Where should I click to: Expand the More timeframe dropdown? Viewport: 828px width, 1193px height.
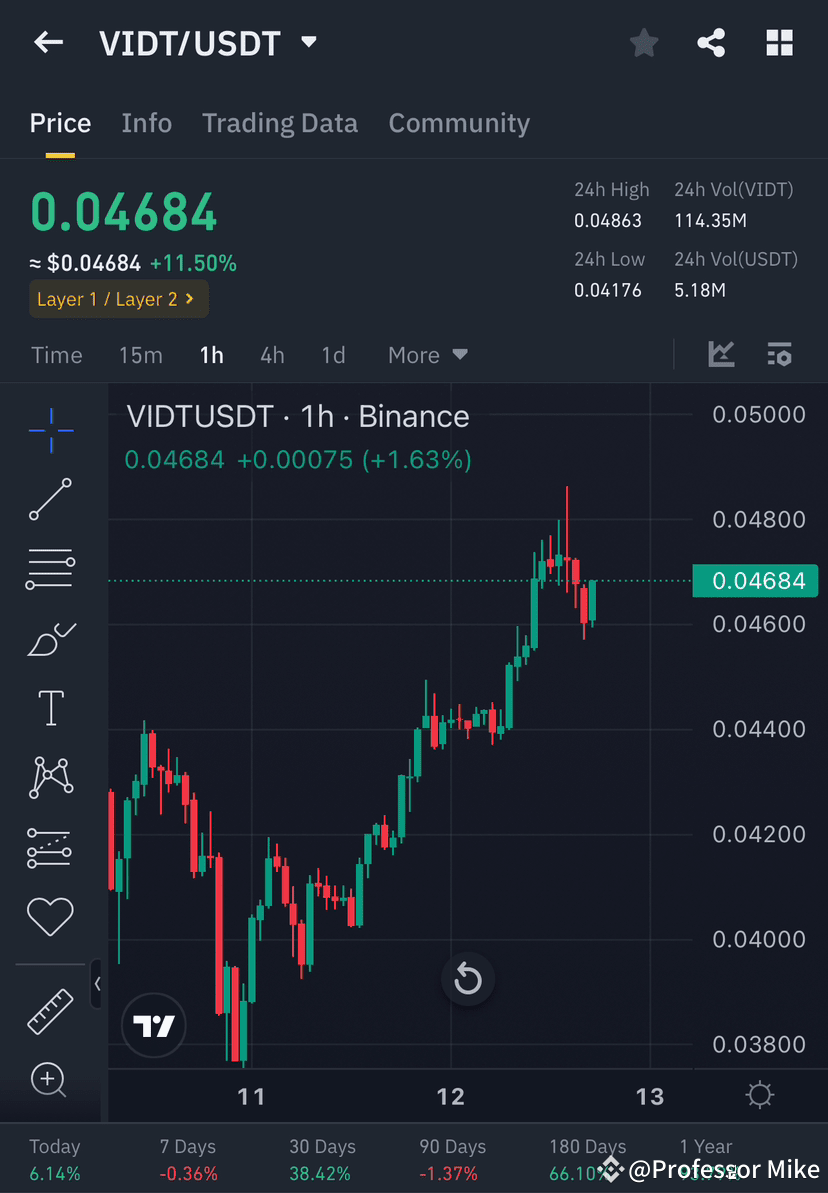(427, 354)
